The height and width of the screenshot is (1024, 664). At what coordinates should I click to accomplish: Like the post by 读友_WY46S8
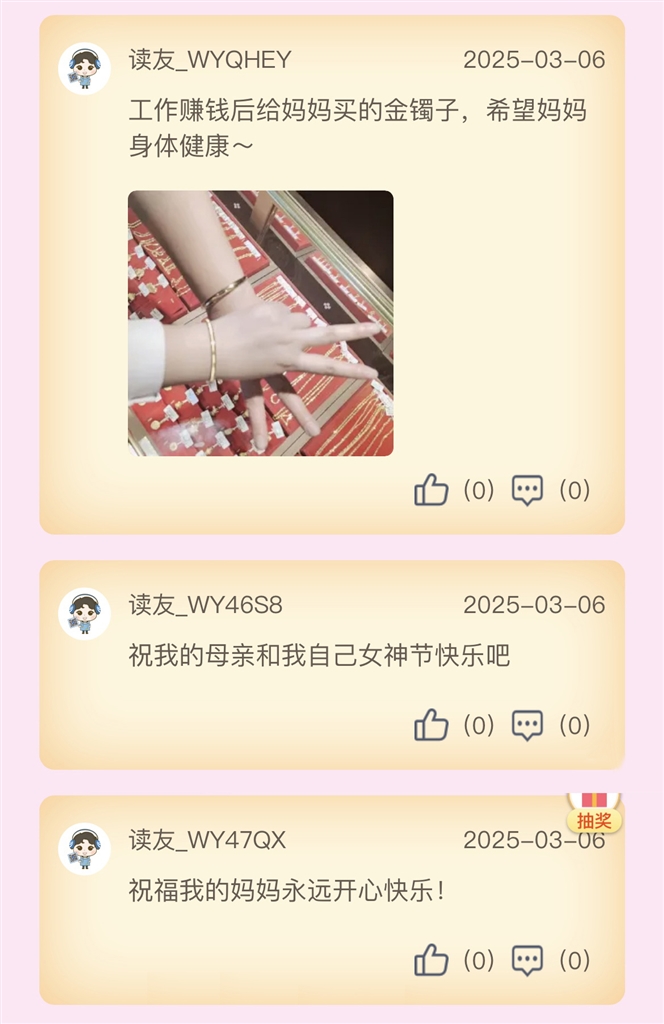coord(432,725)
